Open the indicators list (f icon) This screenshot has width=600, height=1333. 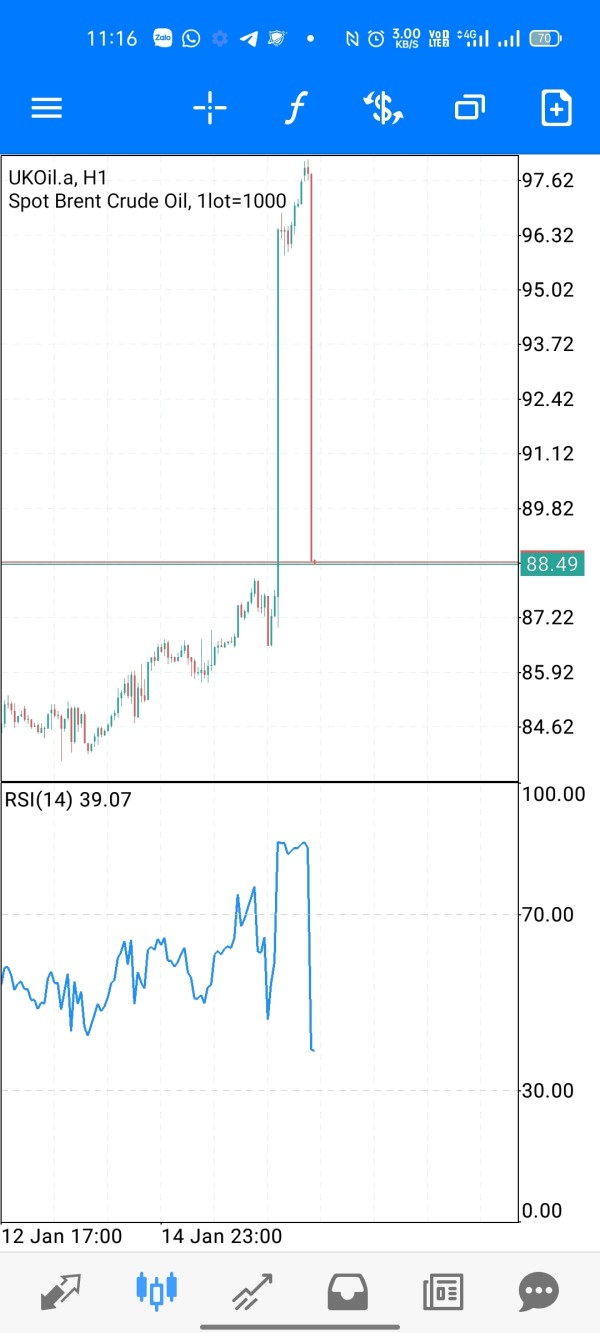coord(295,108)
